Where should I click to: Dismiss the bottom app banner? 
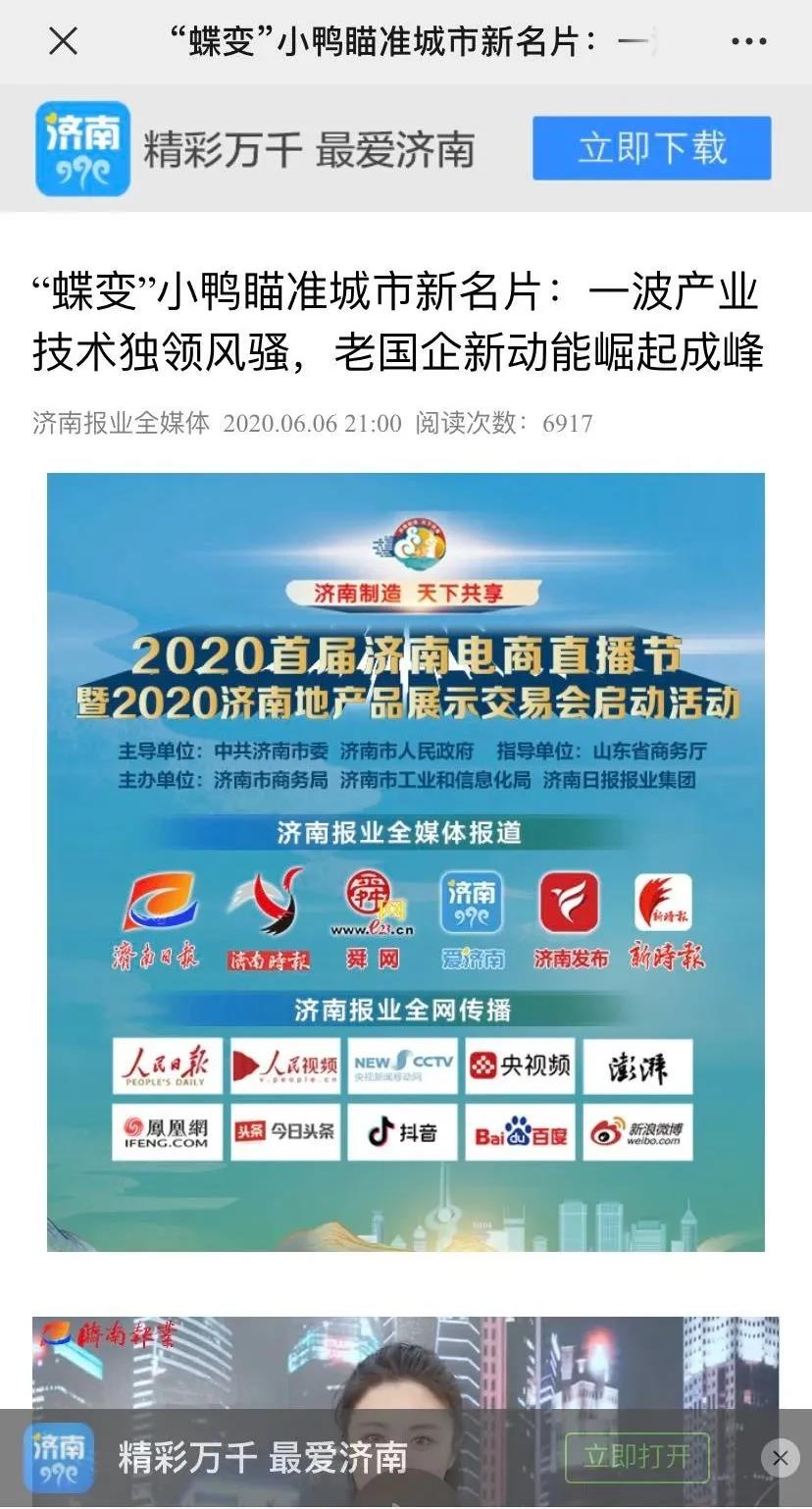coord(780,1458)
